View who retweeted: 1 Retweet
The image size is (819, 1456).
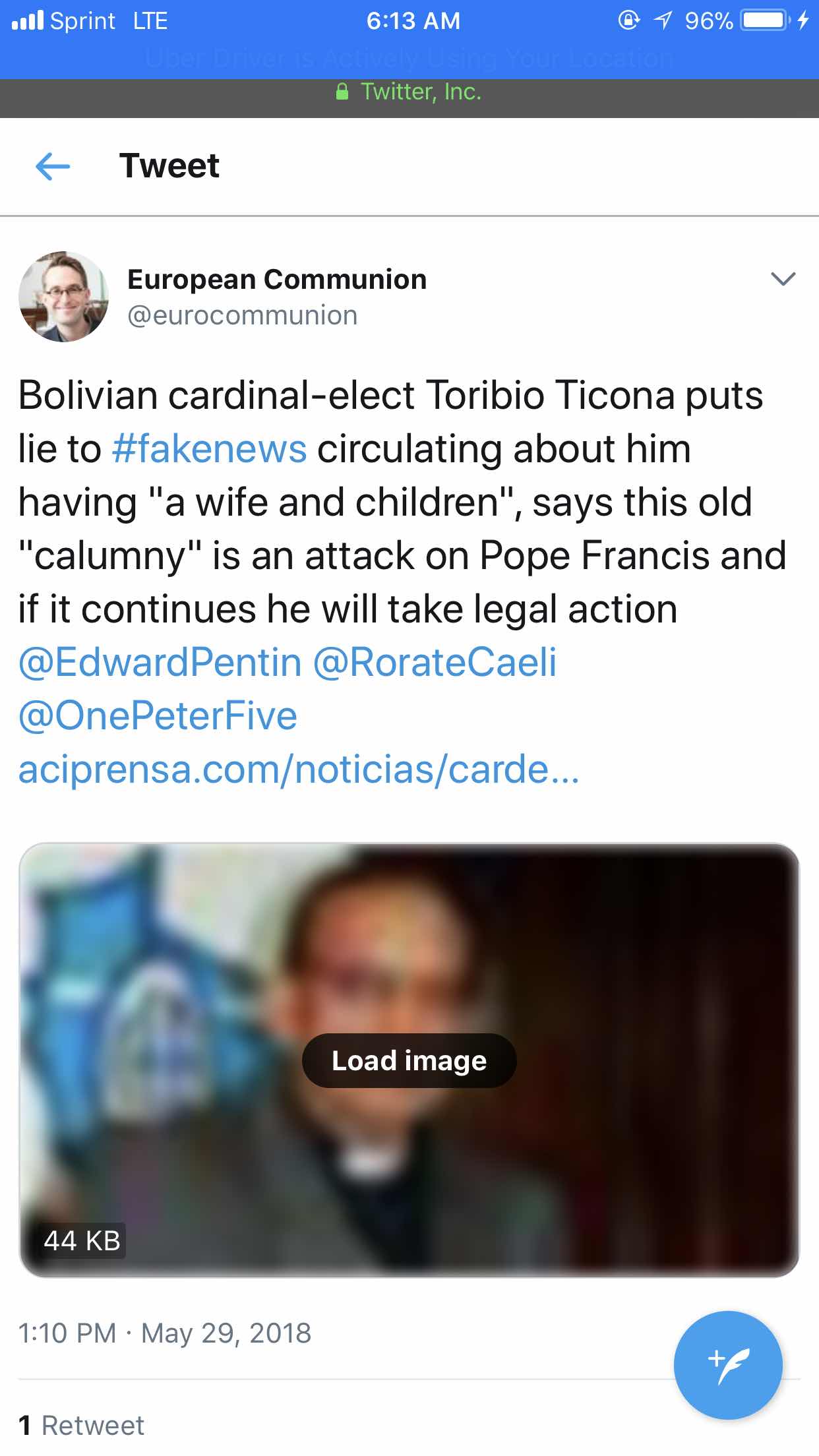pos(82,1425)
